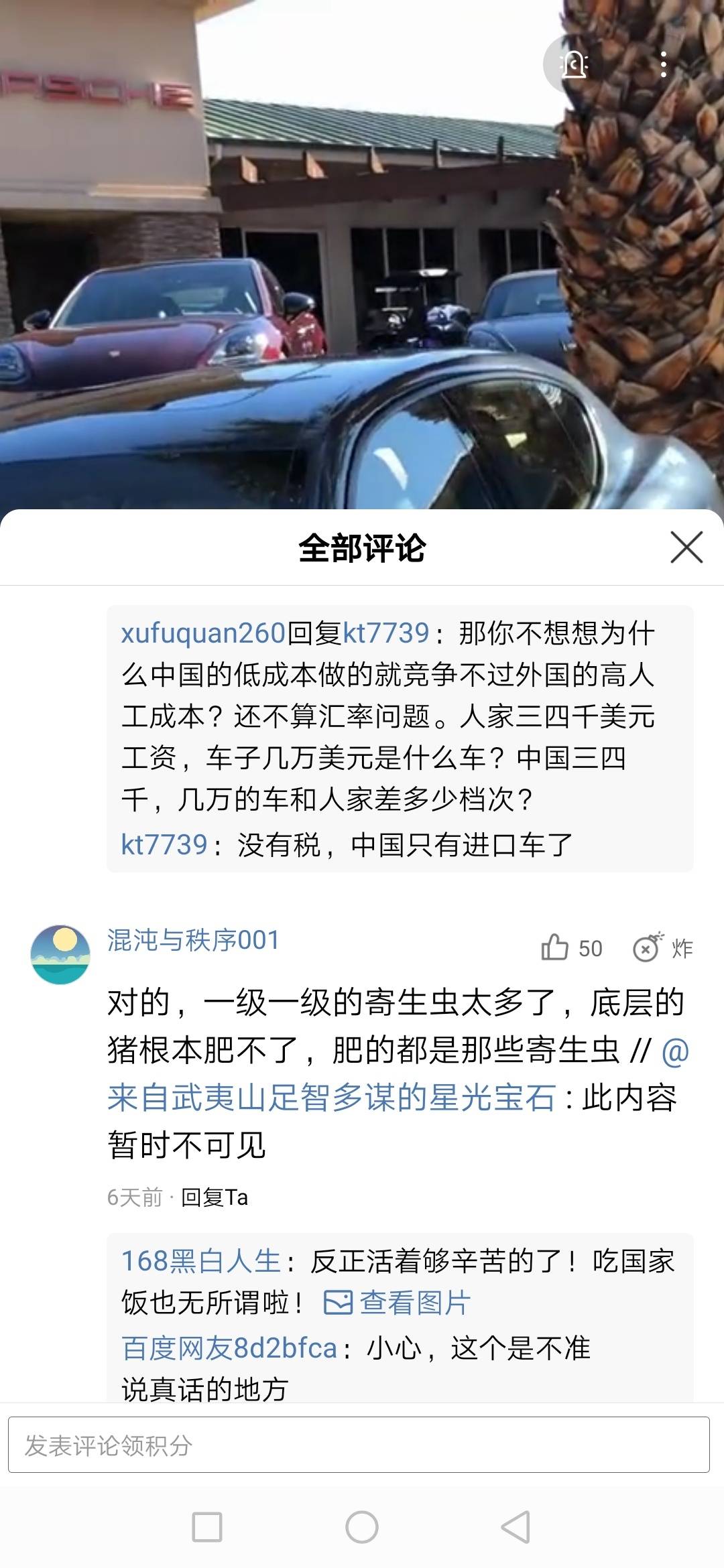This screenshot has height=1568, width=724.
Task: Close the 全部评论 comments panel
Action: 686,547
